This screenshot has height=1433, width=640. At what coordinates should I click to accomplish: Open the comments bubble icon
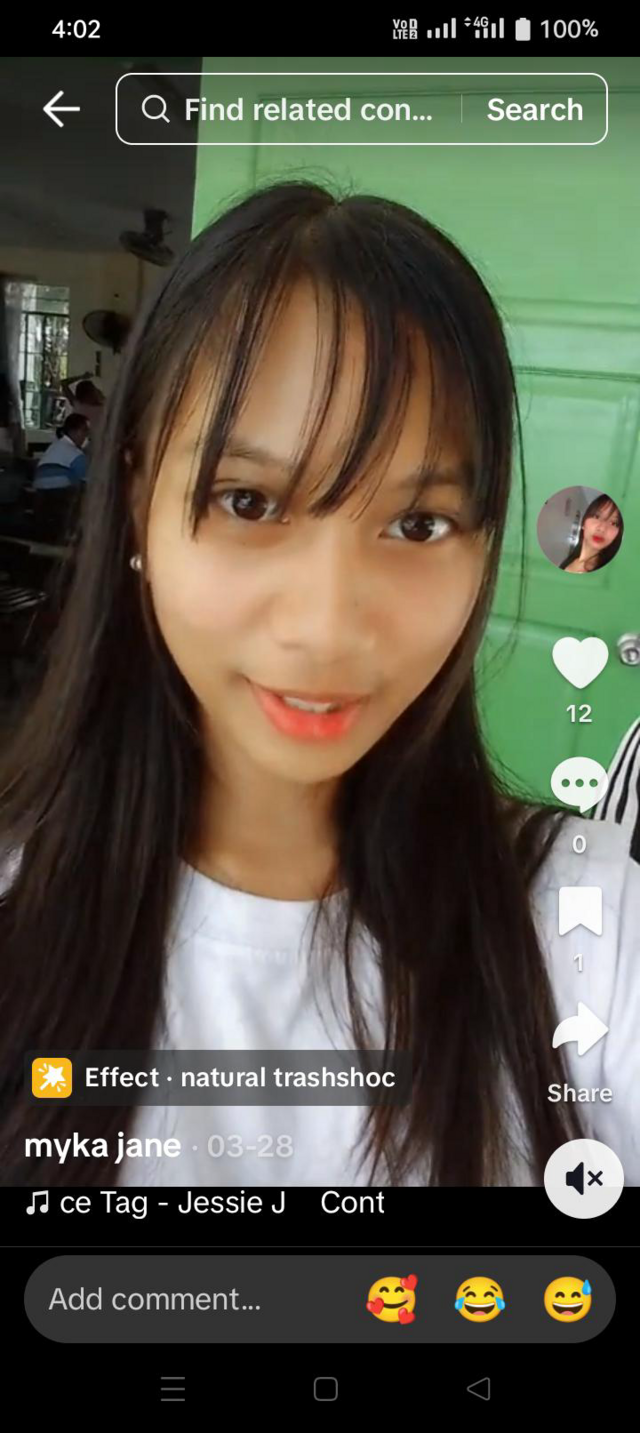579,784
